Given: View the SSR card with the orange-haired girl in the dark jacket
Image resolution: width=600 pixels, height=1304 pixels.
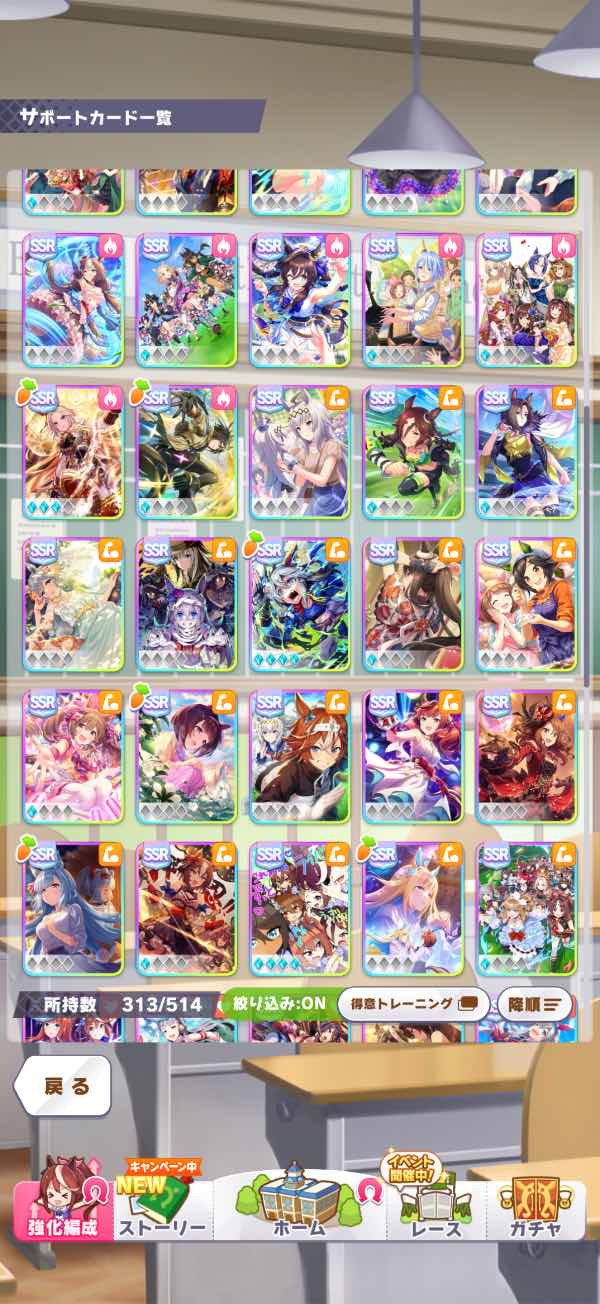Looking at the screenshot, I should 299,757.
